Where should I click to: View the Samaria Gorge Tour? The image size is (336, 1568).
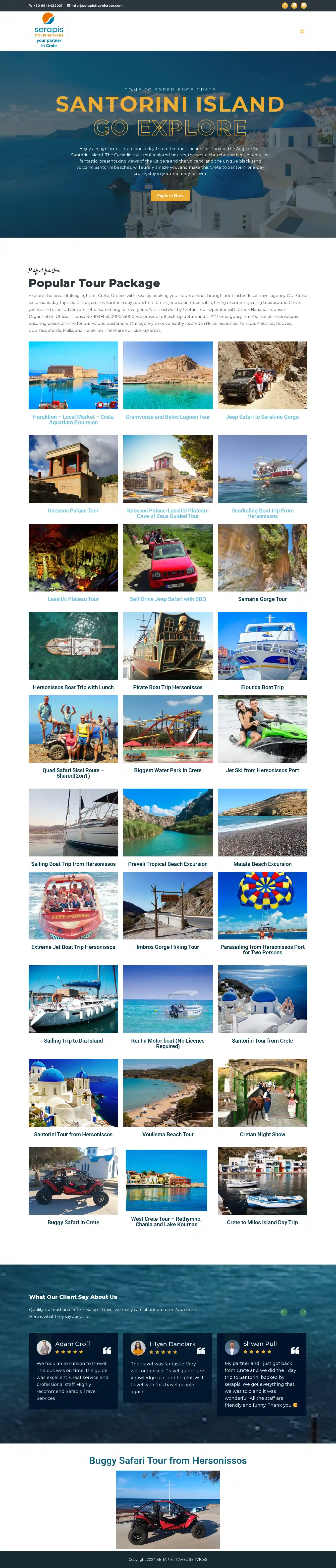[x=262, y=599]
